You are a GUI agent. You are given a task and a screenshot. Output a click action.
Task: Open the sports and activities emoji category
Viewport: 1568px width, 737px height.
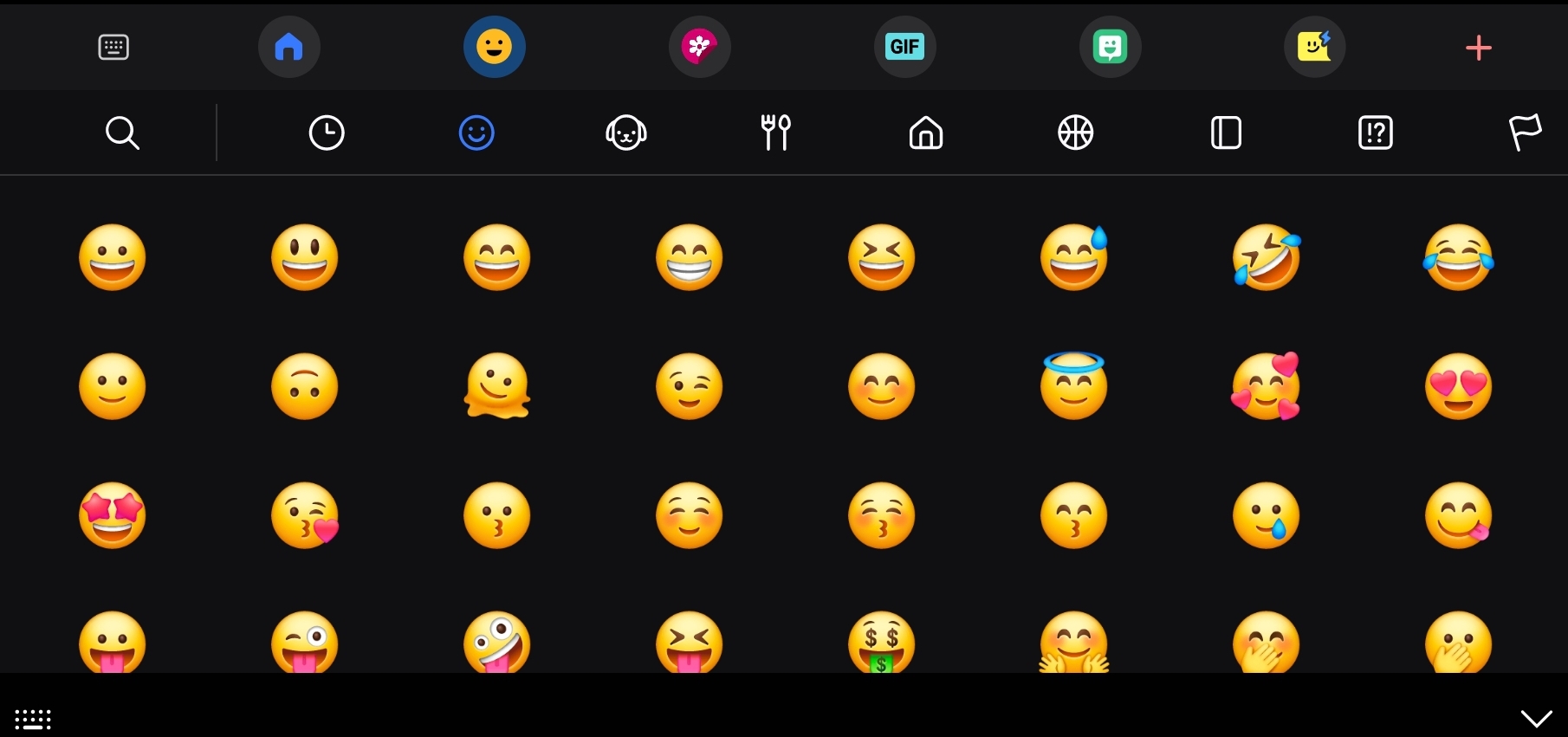[x=1076, y=133]
